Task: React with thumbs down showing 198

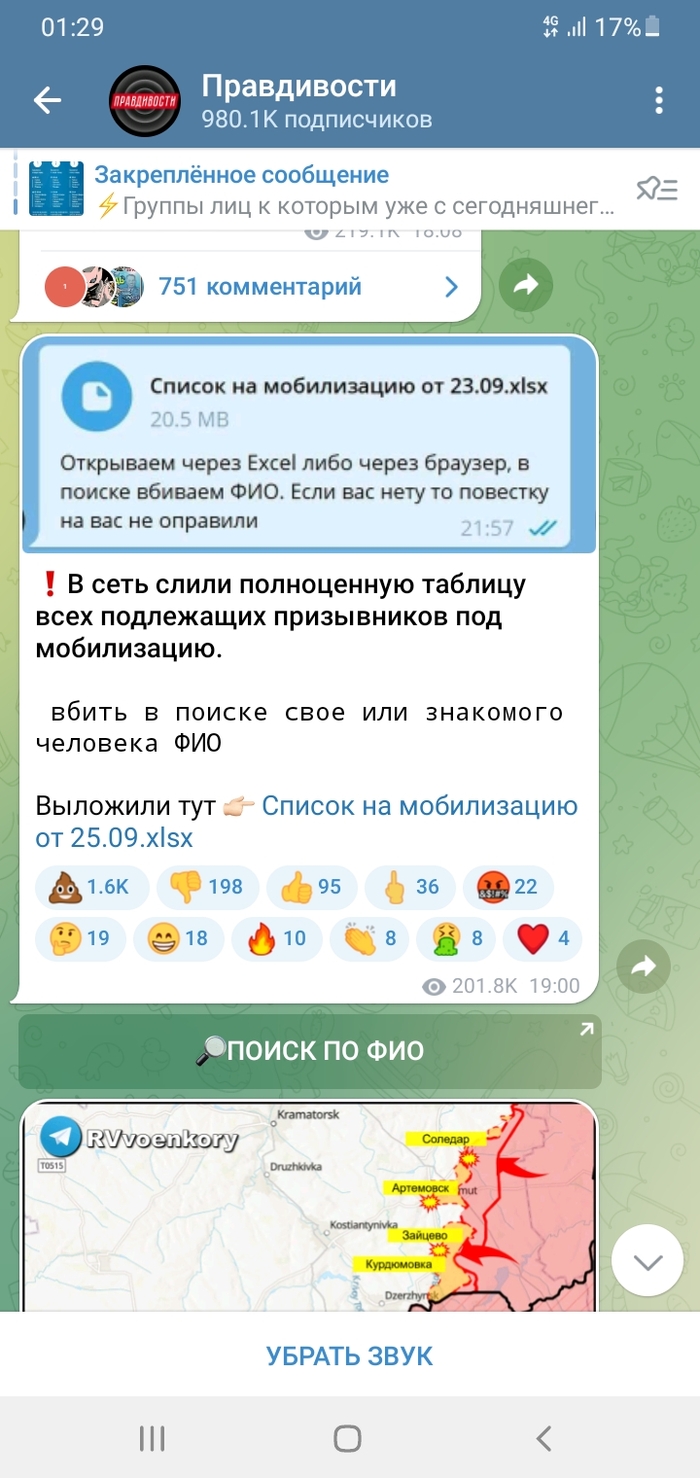Action: pos(205,887)
